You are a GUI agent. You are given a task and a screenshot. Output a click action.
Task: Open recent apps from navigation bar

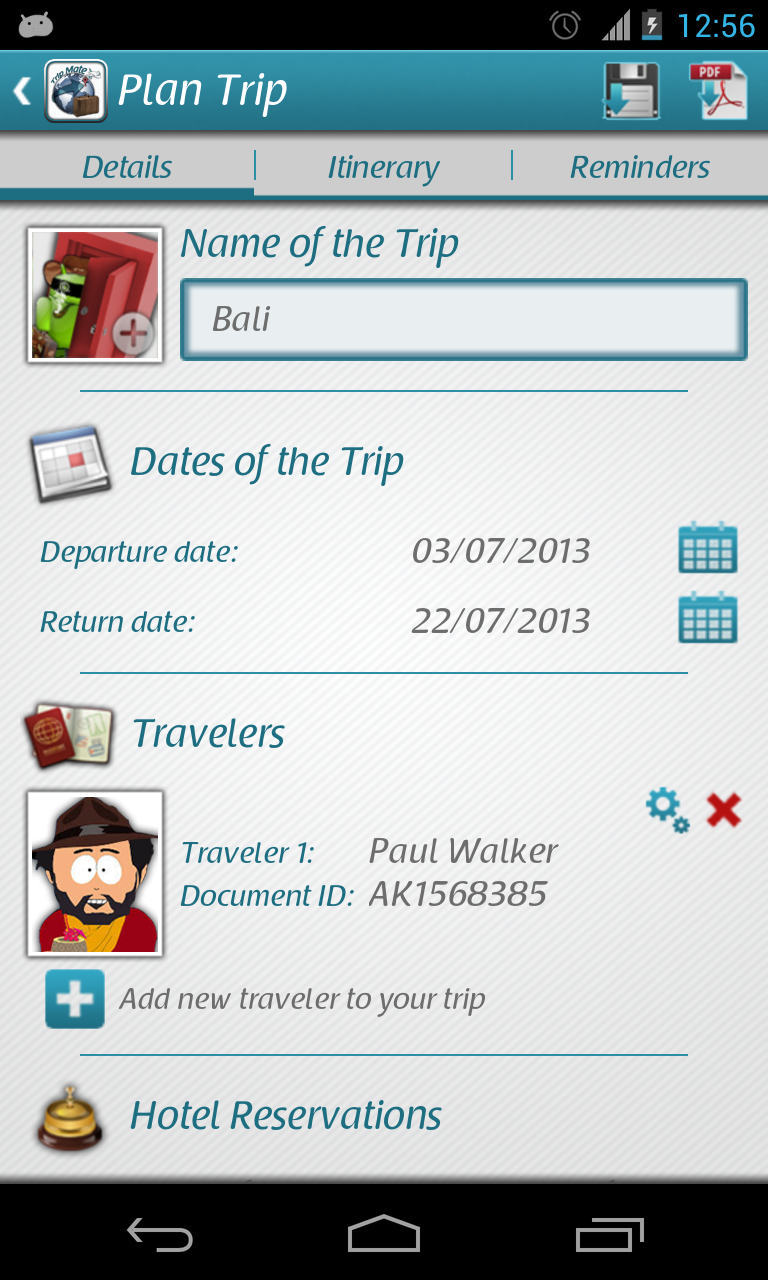[x=610, y=1234]
